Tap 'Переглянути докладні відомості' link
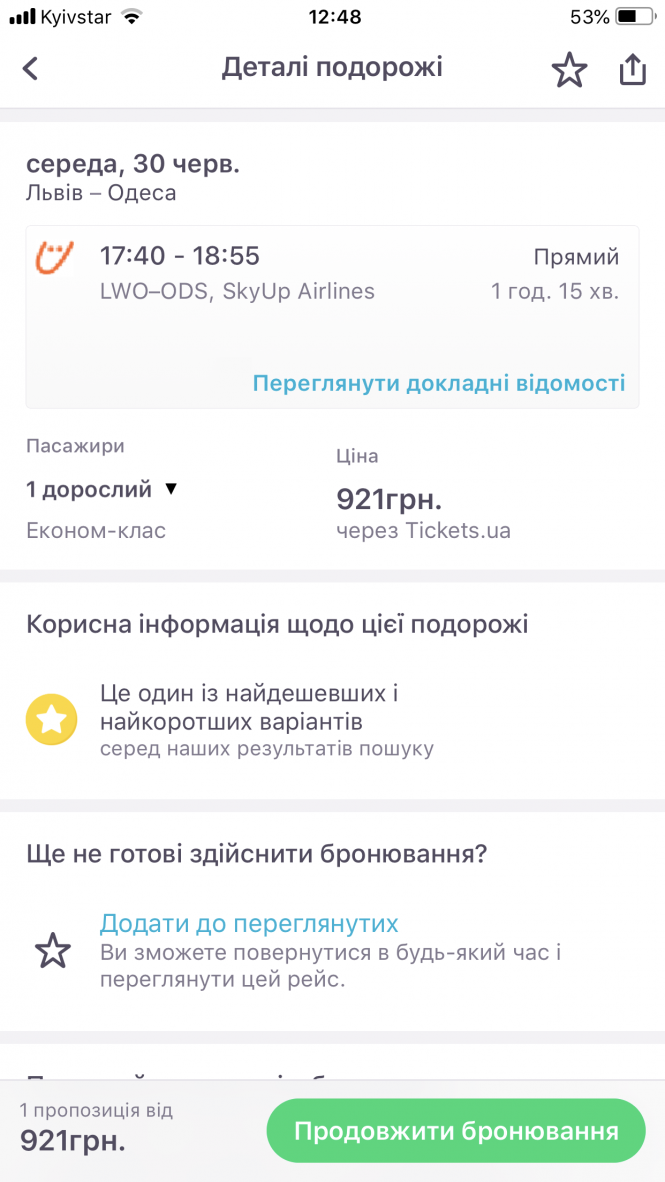665x1182 pixels. 438,383
